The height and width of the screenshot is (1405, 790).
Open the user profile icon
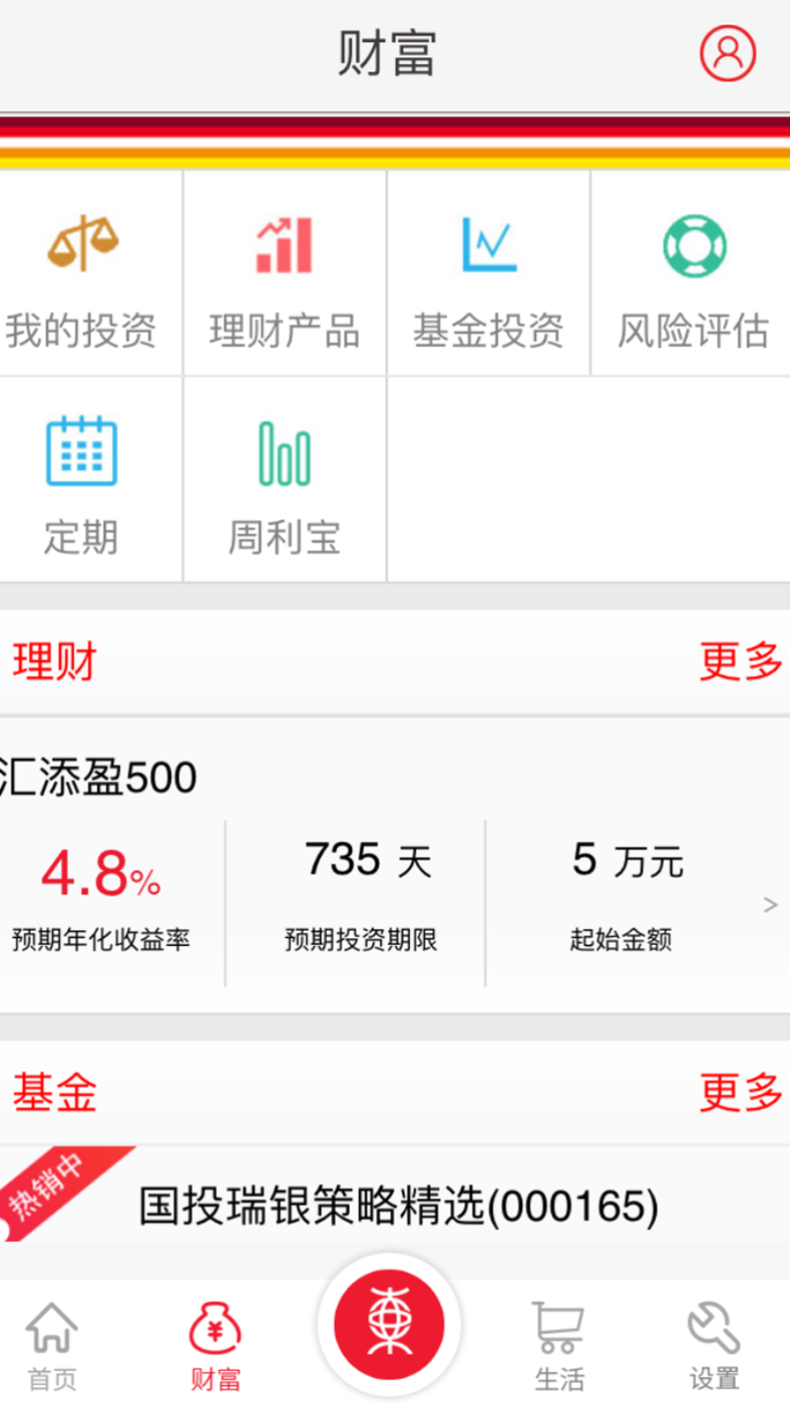(727, 53)
